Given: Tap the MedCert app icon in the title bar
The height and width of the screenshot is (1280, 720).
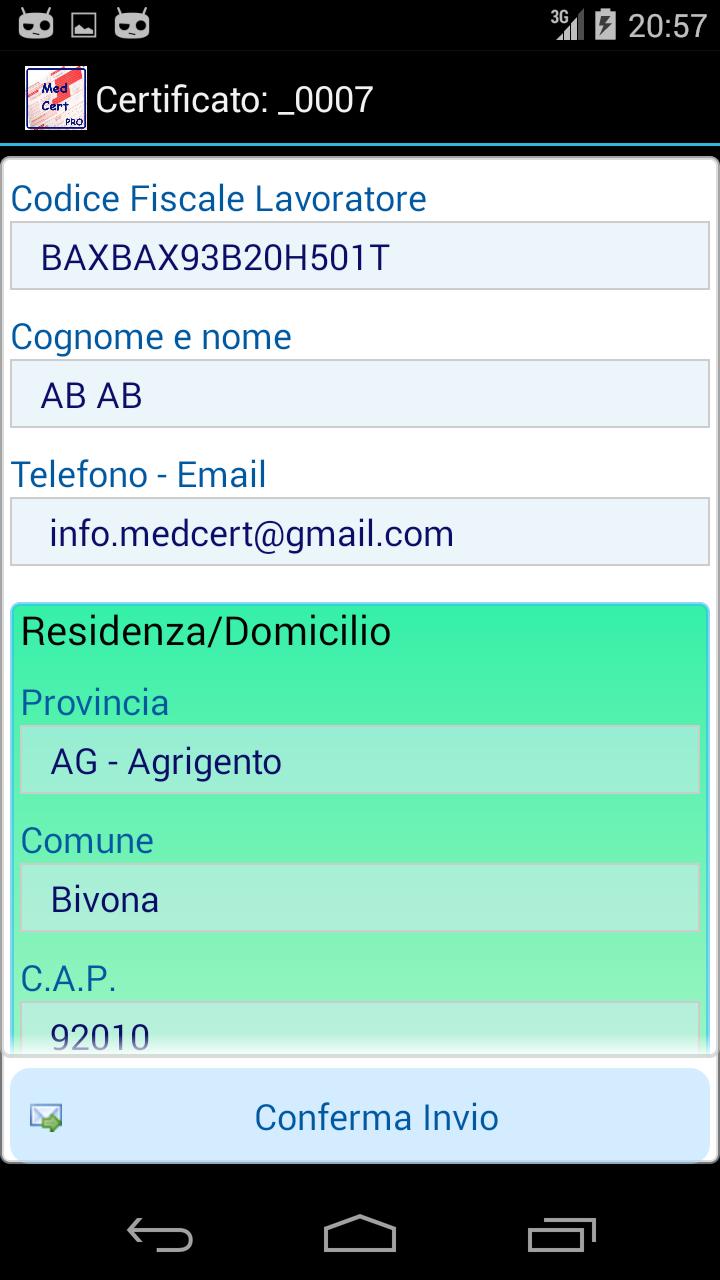Looking at the screenshot, I should pos(56,98).
